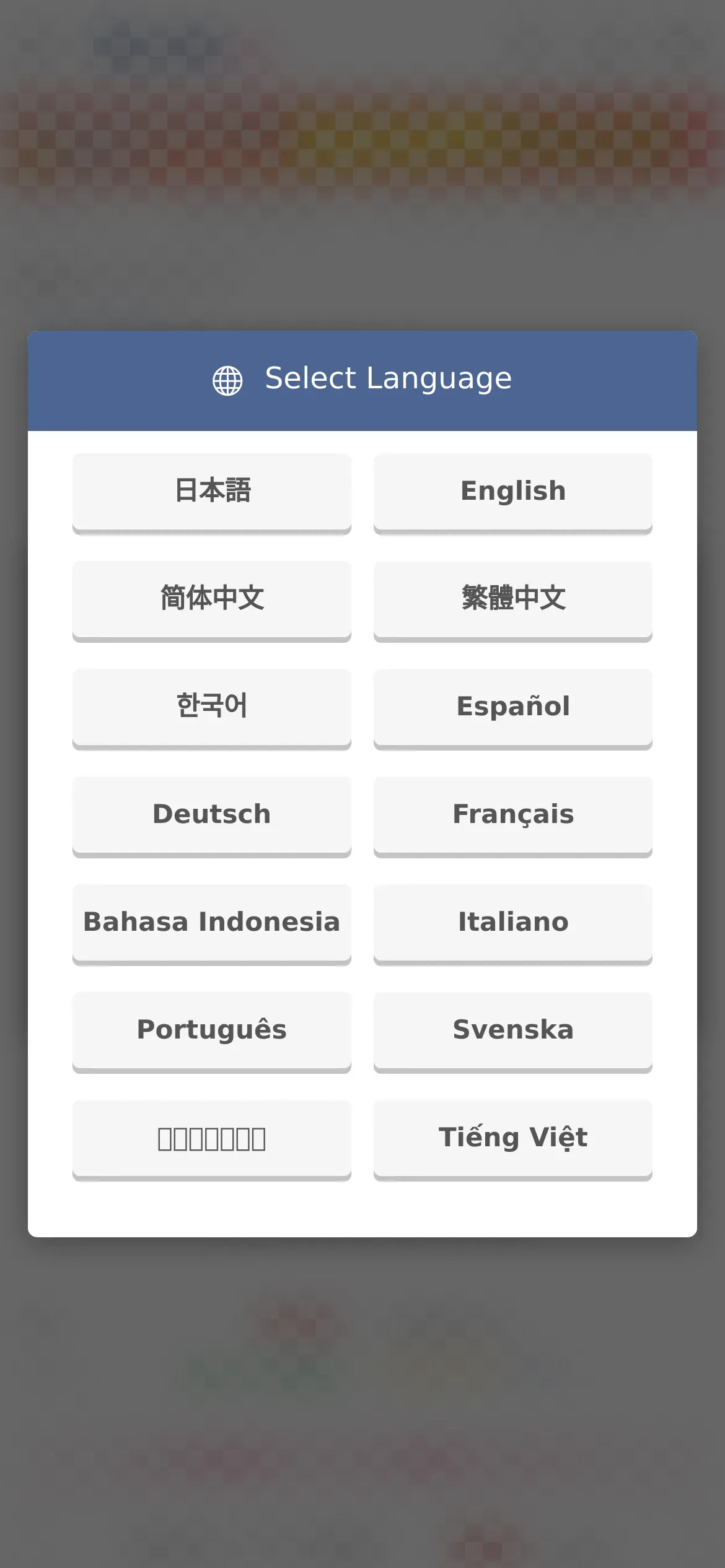Select 日本語 as the language
Image resolution: width=725 pixels, height=1568 pixels.
coord(212,493)
